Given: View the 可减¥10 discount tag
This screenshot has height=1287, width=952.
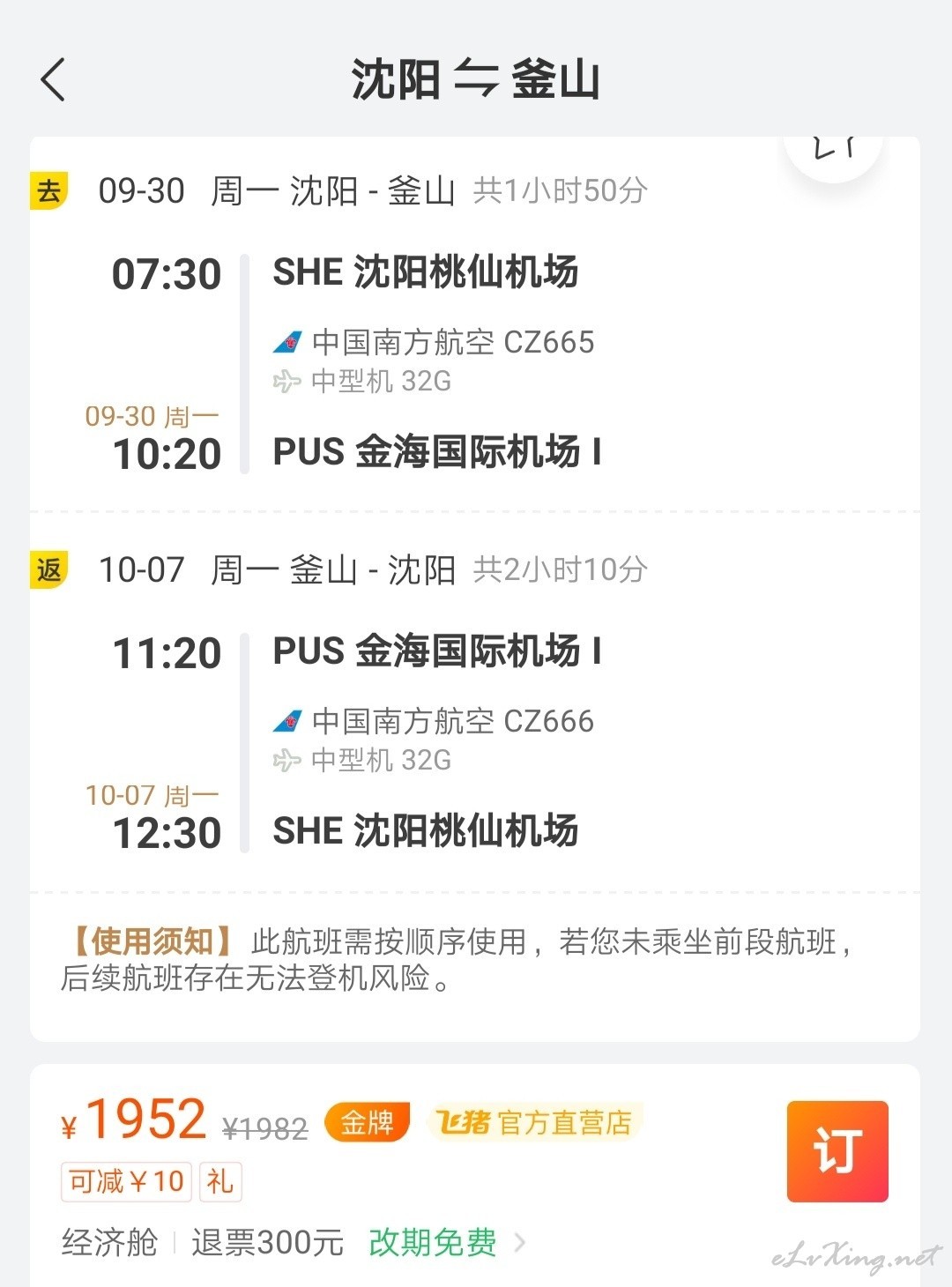Looking at the screenshot, I should (126, 1181).
